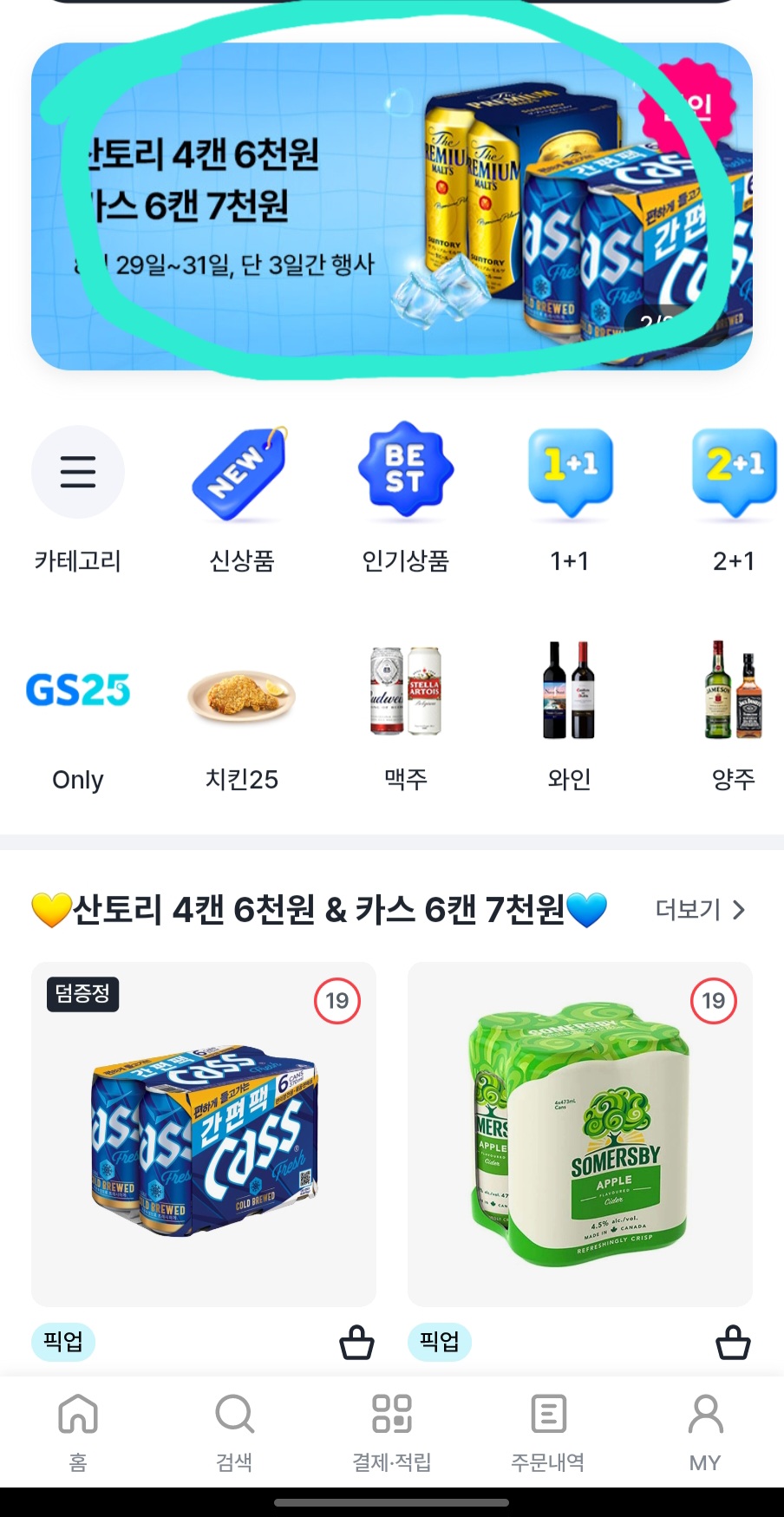Add Cass 6-can pack to cart
784x1517 pixels.
click(x=356, y=1342)
